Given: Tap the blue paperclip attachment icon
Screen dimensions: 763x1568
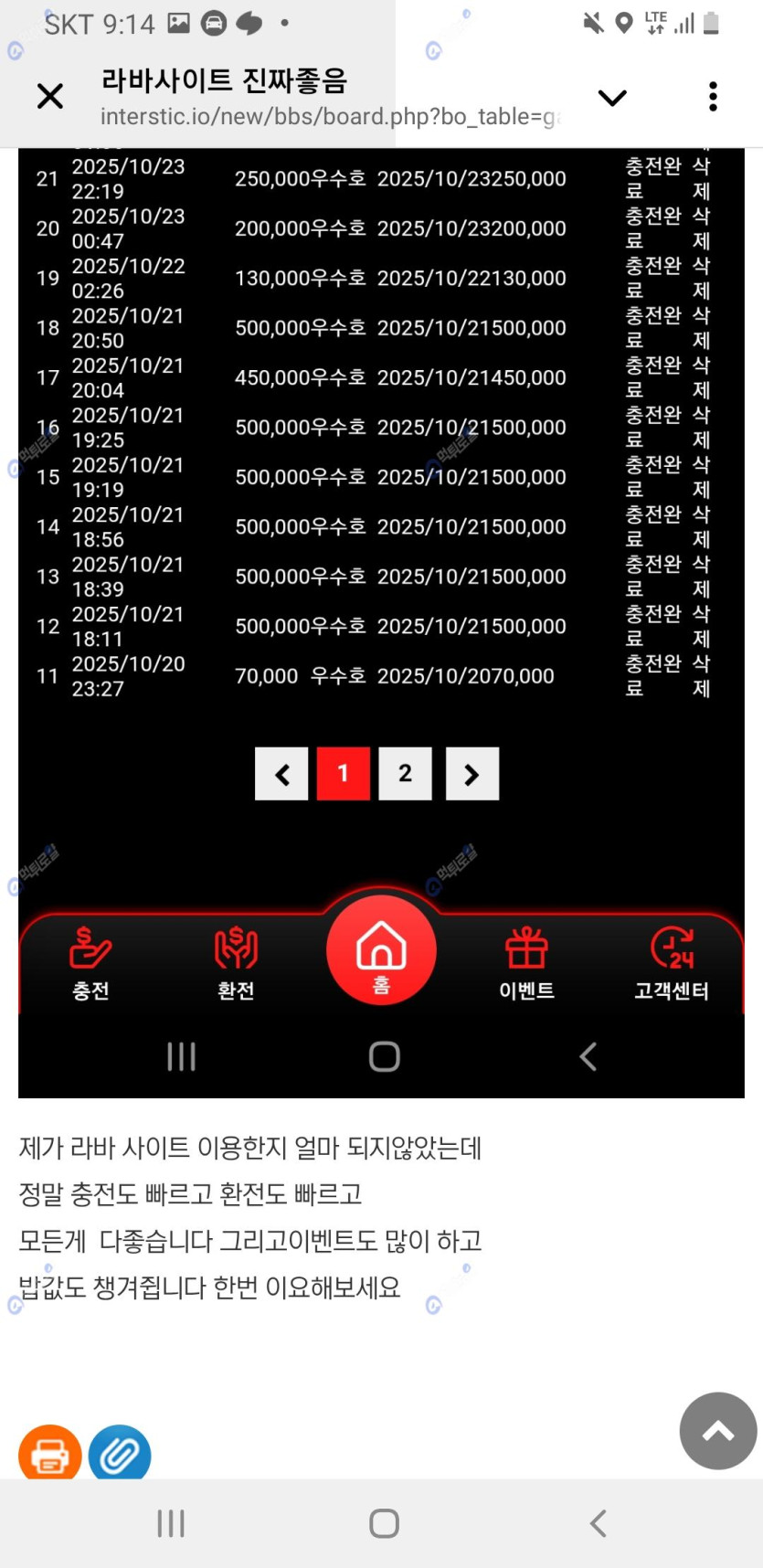Looking at the screenshot, I should [120, 1455].
